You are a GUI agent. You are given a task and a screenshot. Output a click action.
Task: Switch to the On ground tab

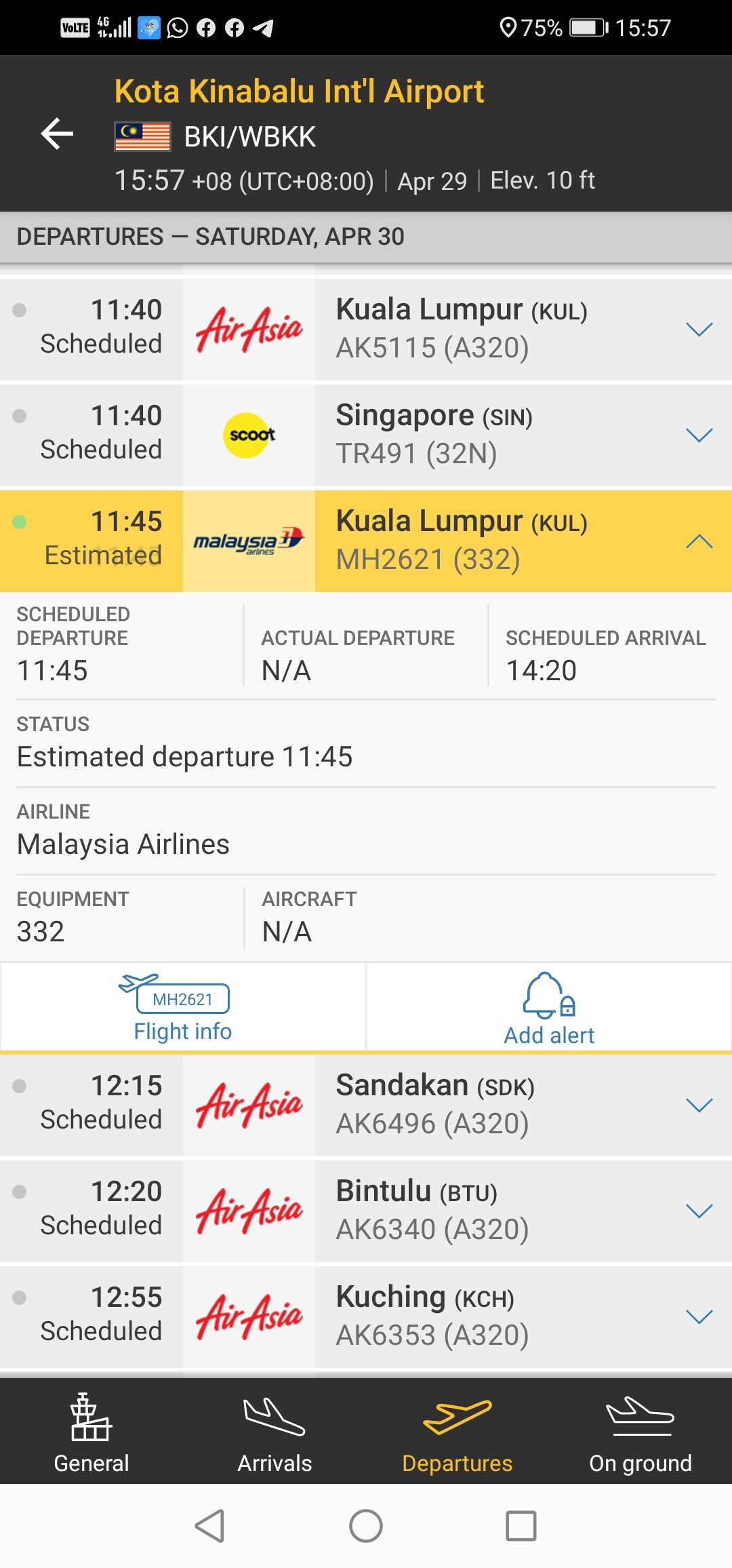coord(640,1432)
